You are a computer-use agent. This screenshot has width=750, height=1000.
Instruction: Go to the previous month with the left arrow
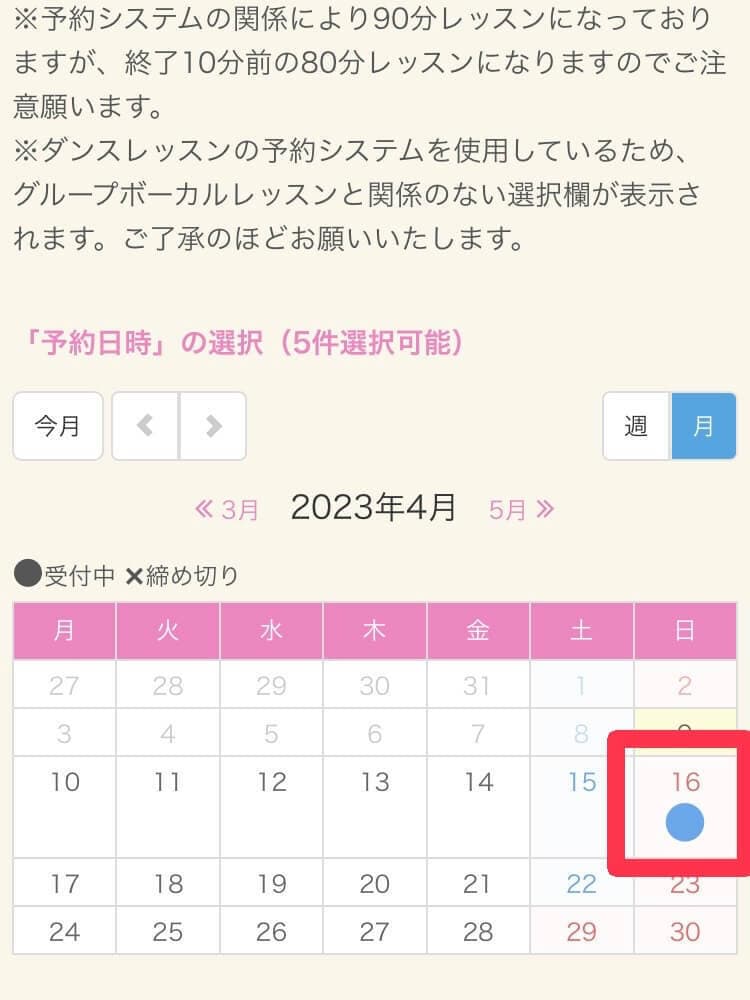click(x=146, y=426)
